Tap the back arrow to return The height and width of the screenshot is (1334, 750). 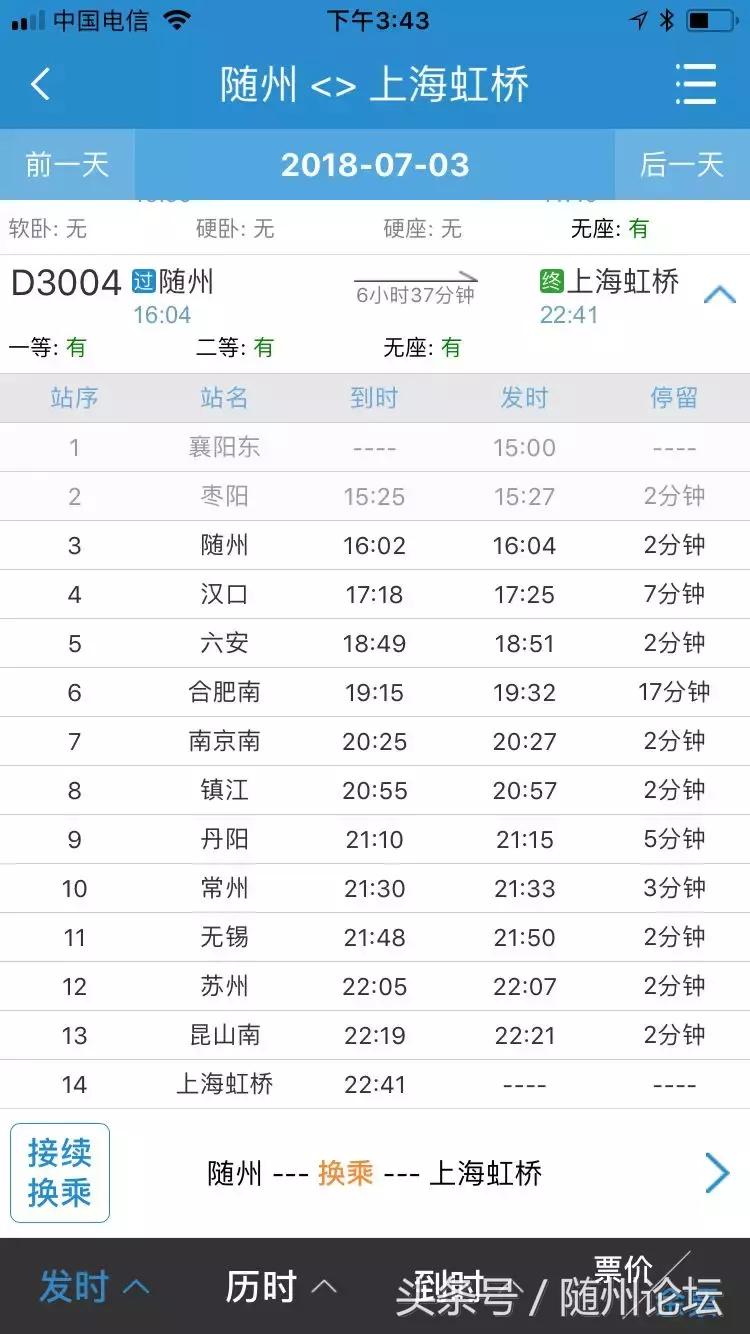tap(40, 85)
